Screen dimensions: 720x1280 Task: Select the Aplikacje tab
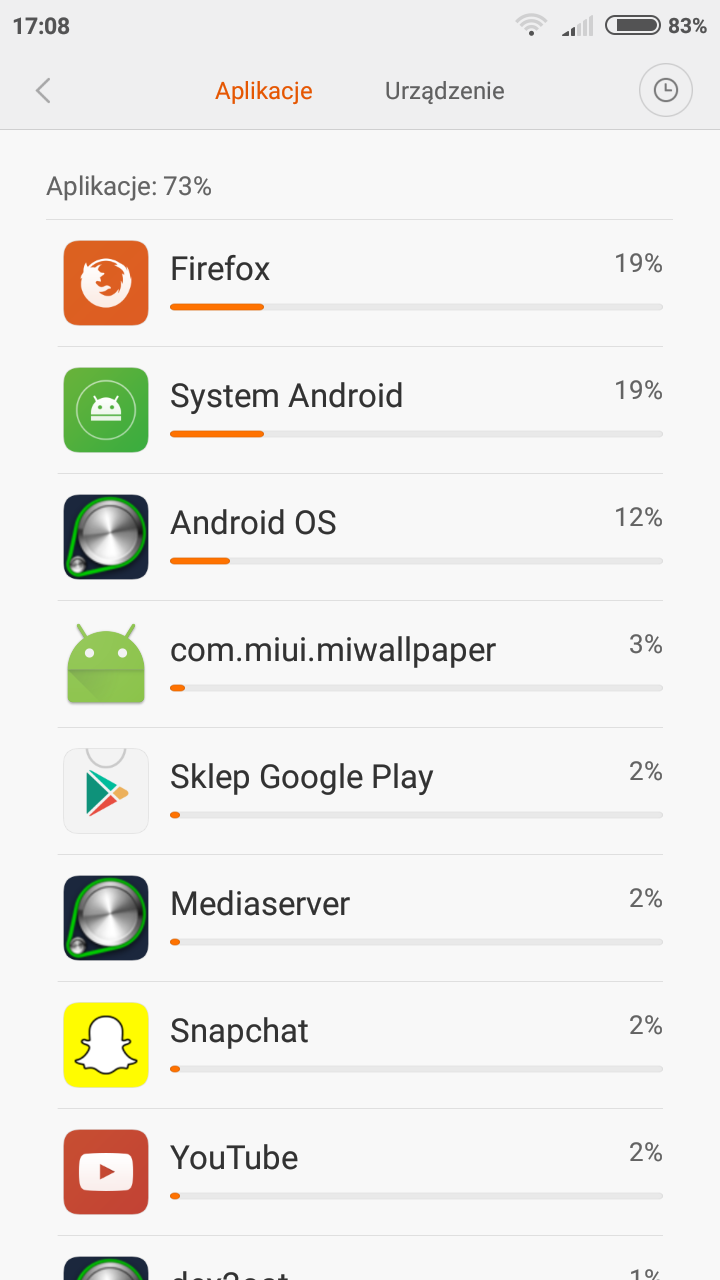(x=264, y=91)
